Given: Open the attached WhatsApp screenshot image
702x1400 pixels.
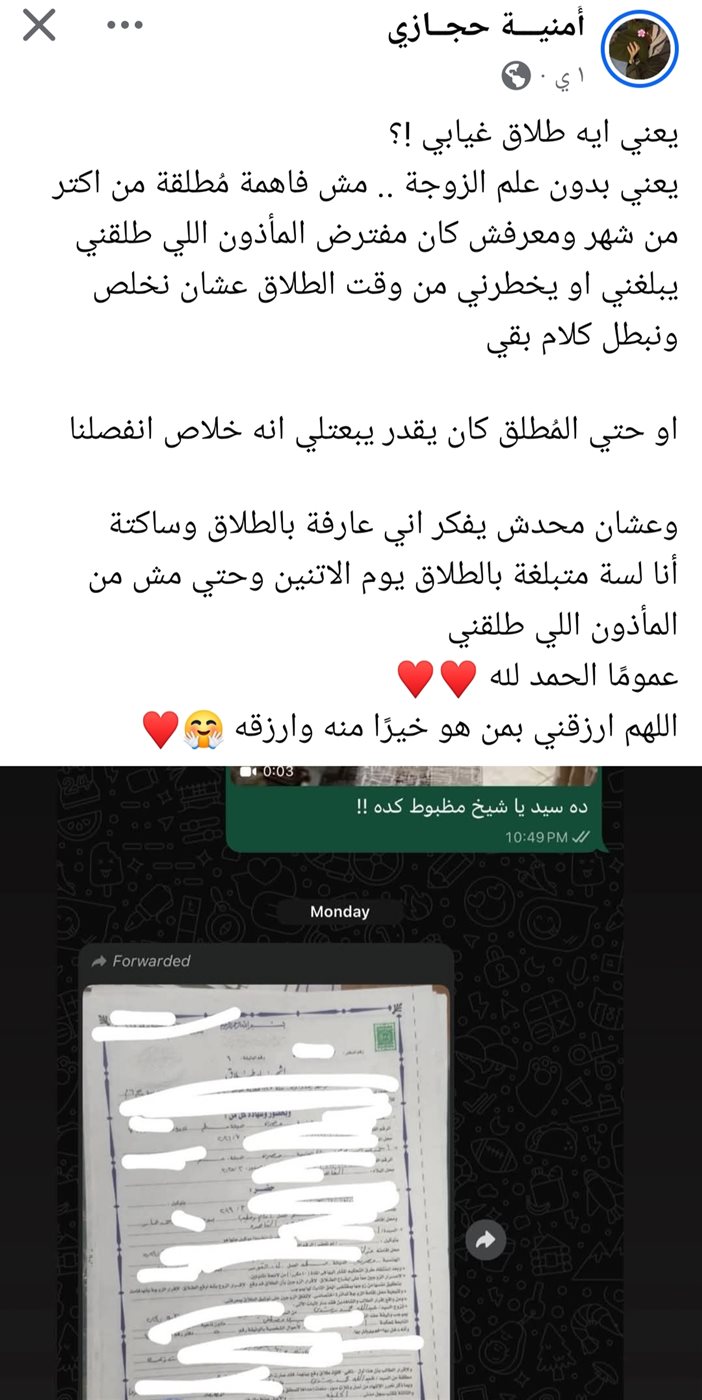Looking at the screenshot, I should pos(351,1082).
